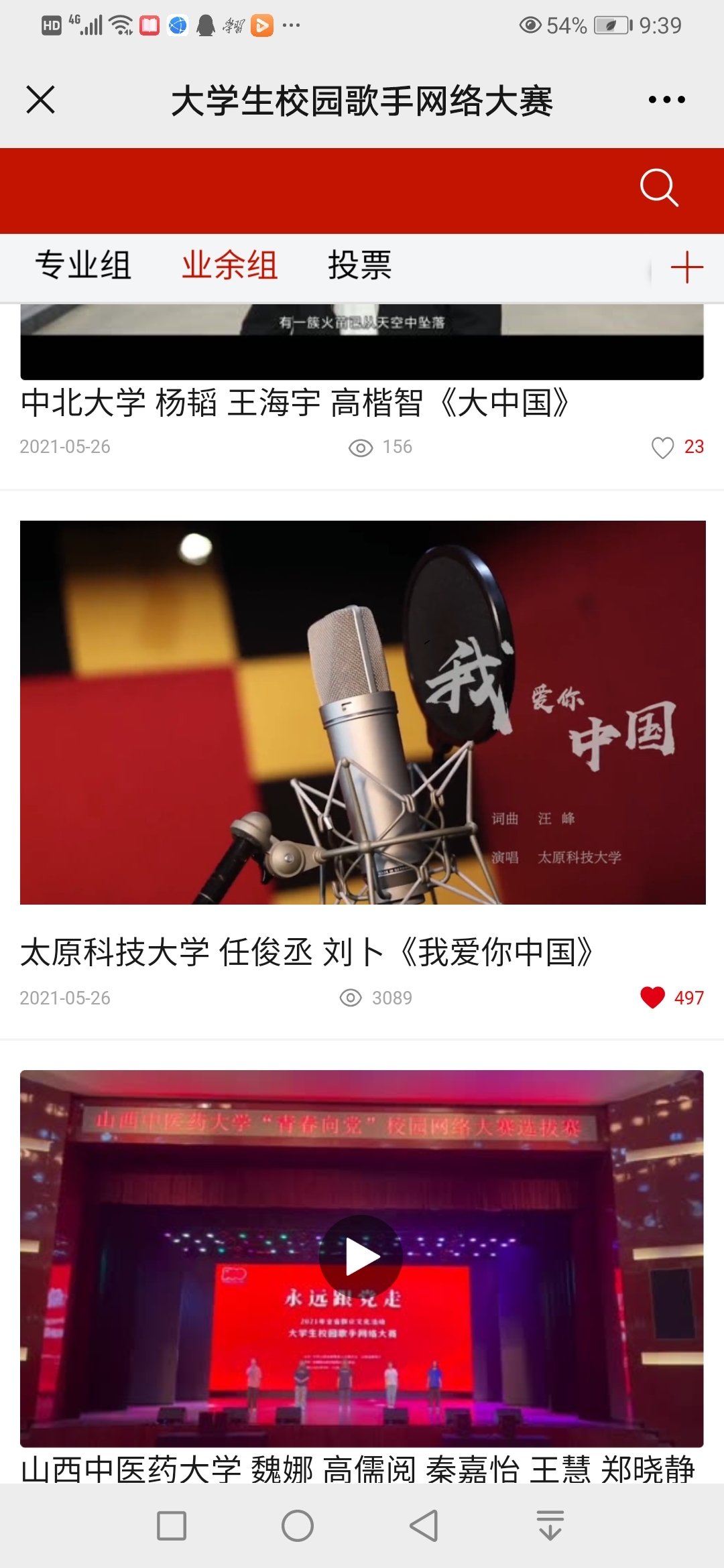Switch to the 投票 tab
The width and height of the screenshot is (724, 1568).
pos(359,265)
